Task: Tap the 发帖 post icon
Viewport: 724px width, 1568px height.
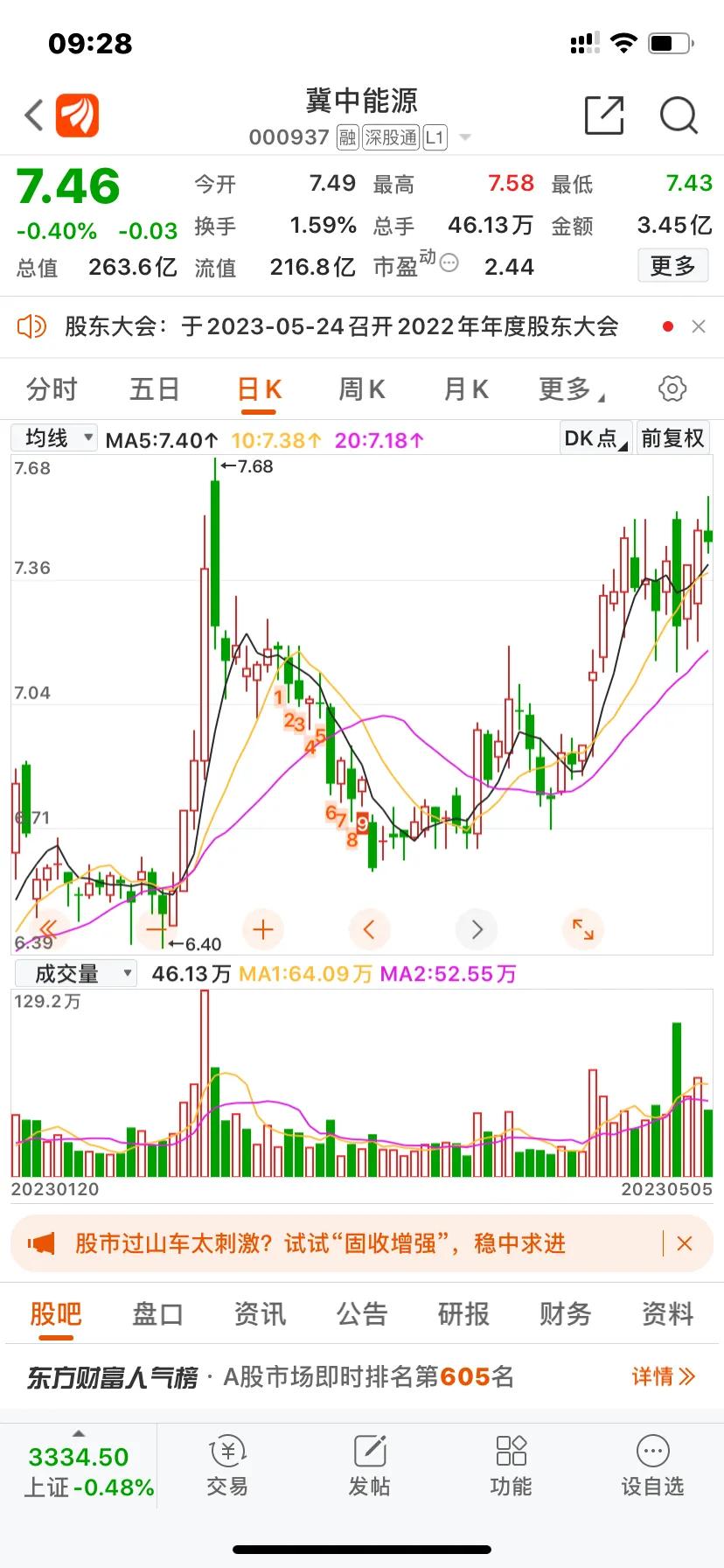Action: 369,1467
